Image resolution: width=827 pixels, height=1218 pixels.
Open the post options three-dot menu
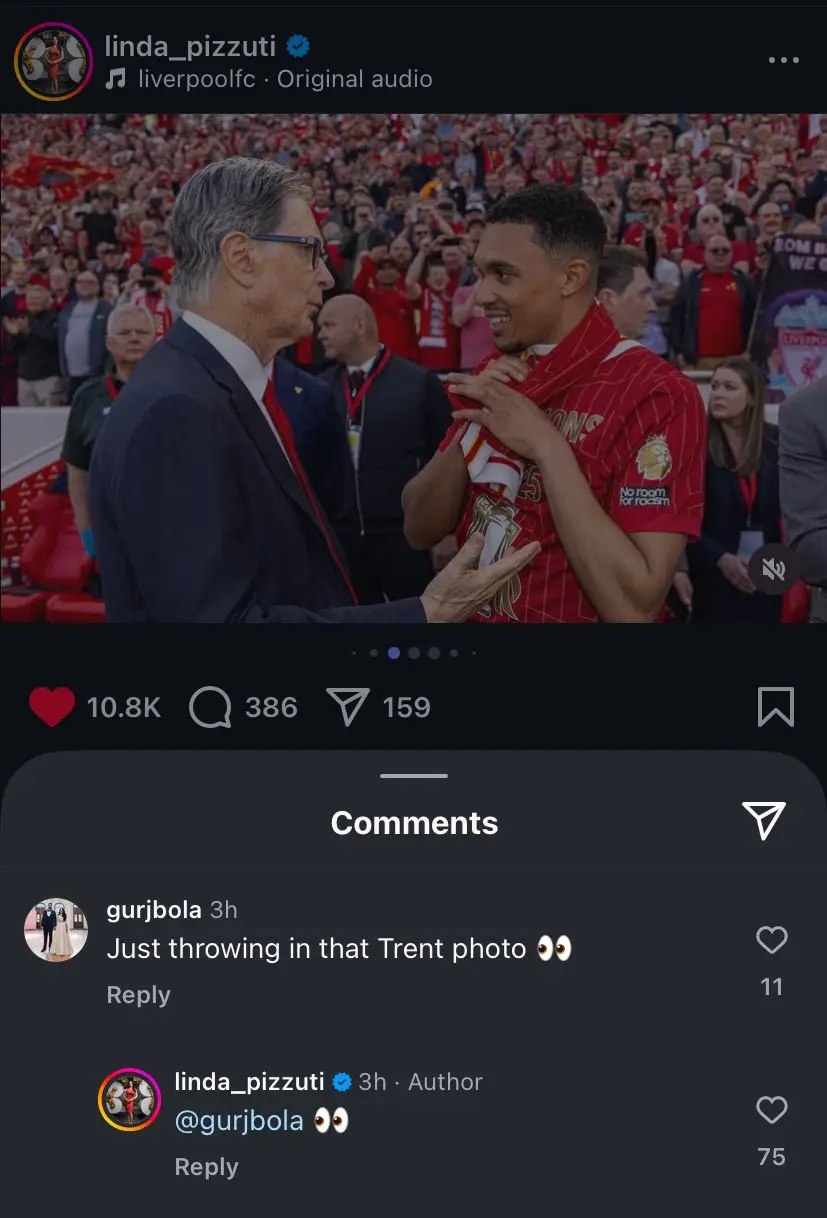point(784,60)
